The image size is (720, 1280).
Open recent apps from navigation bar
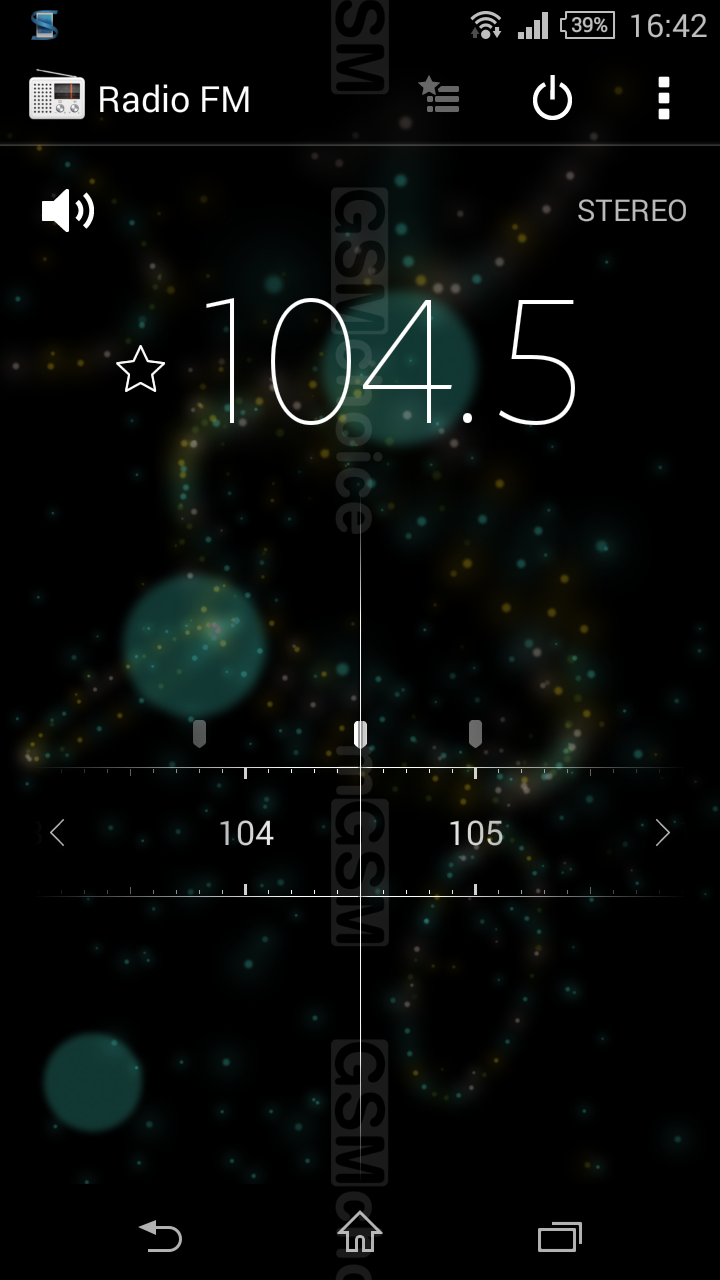coord(560,1237)
